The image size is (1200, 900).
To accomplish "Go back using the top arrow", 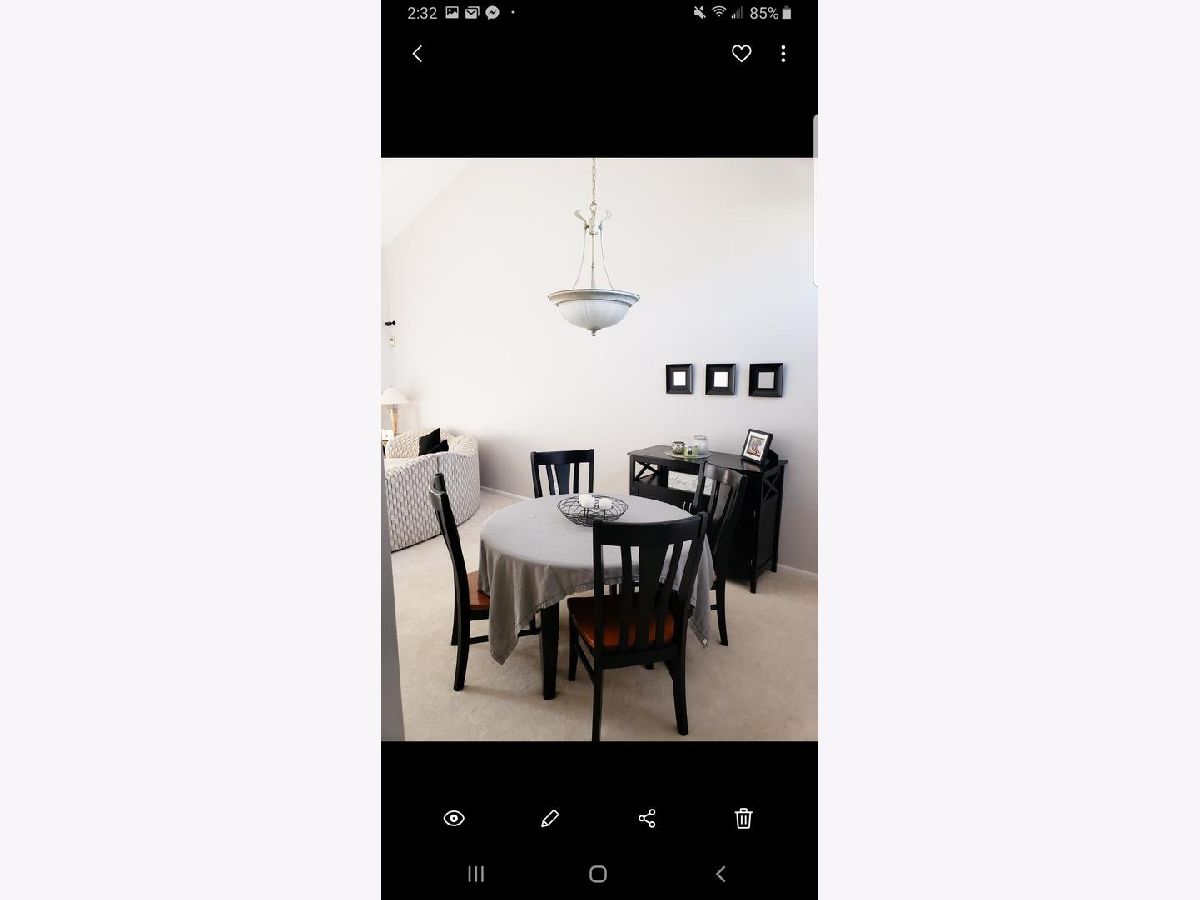I will point(418,54).
